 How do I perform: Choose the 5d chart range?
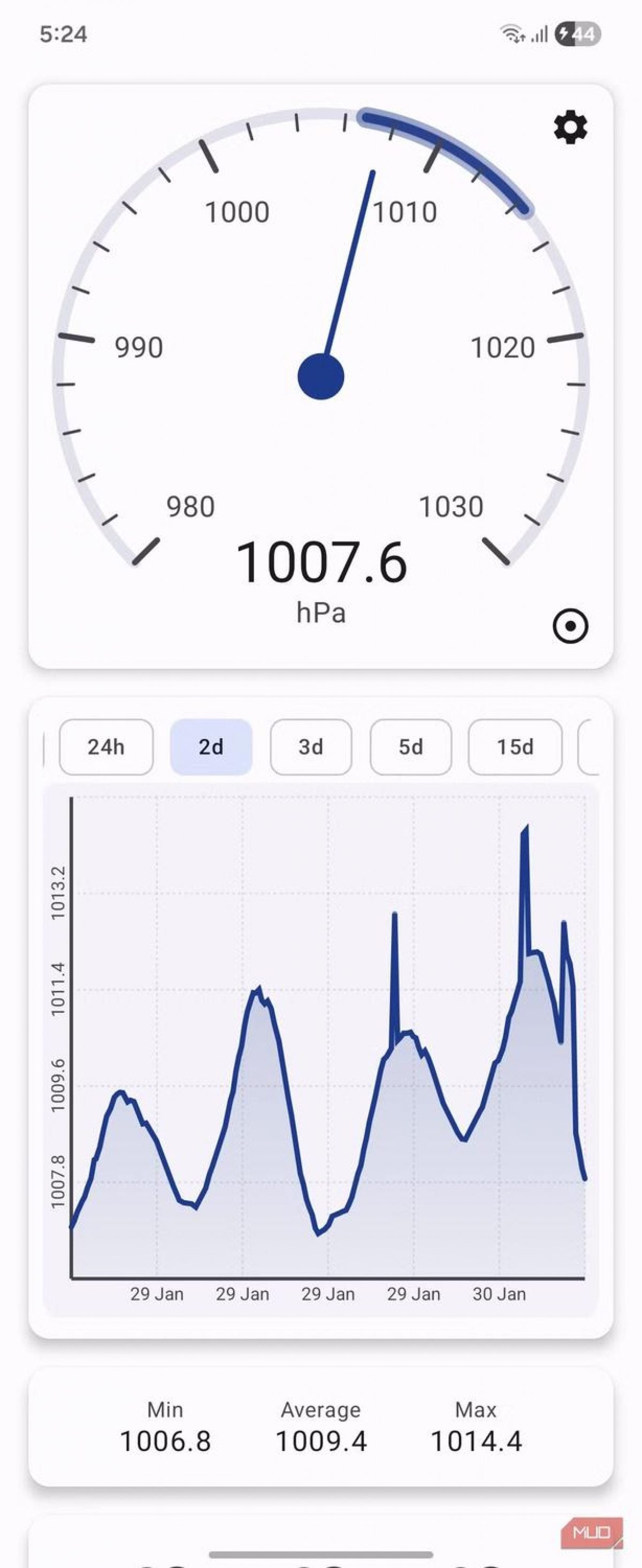tap(410, 747)
